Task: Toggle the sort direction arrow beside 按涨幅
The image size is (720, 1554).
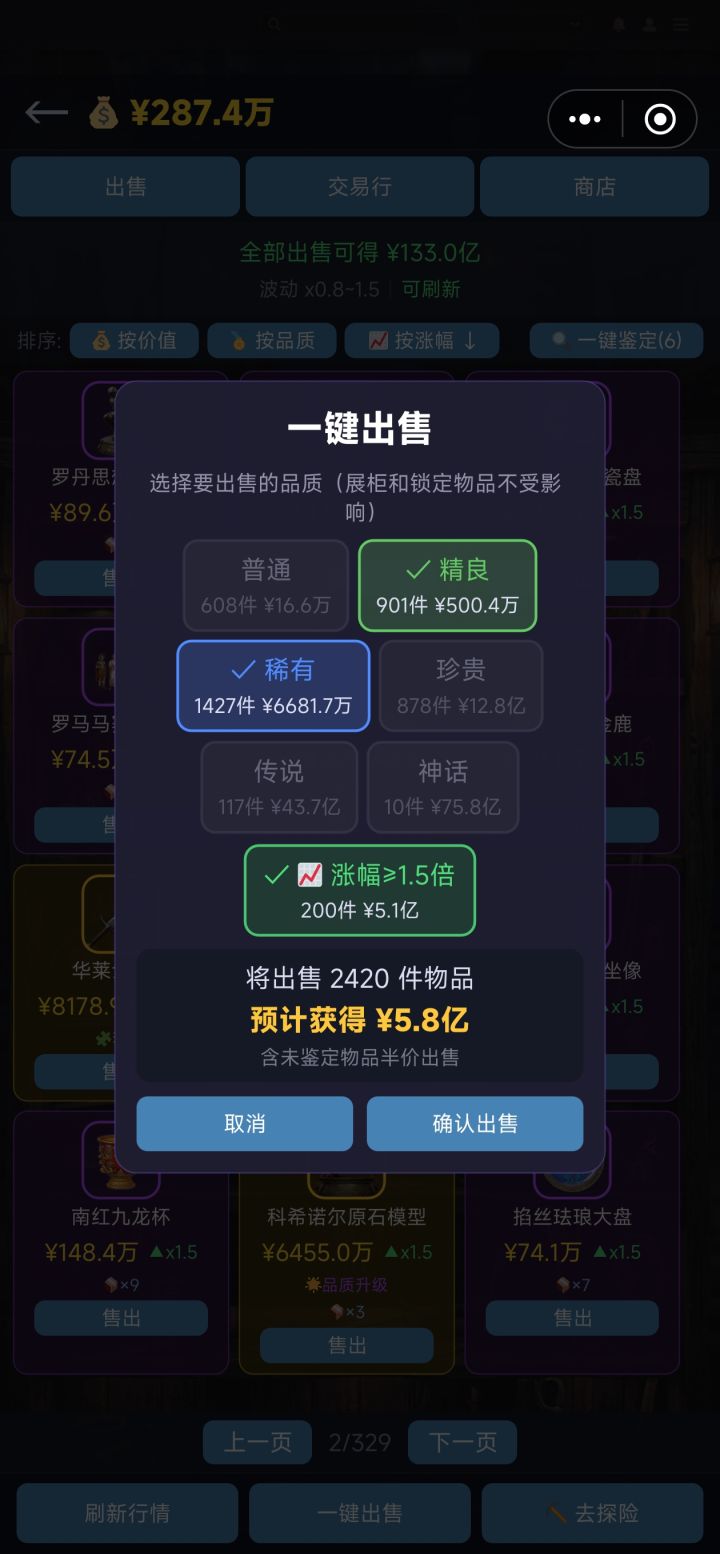Action: [x=468, y=341]
